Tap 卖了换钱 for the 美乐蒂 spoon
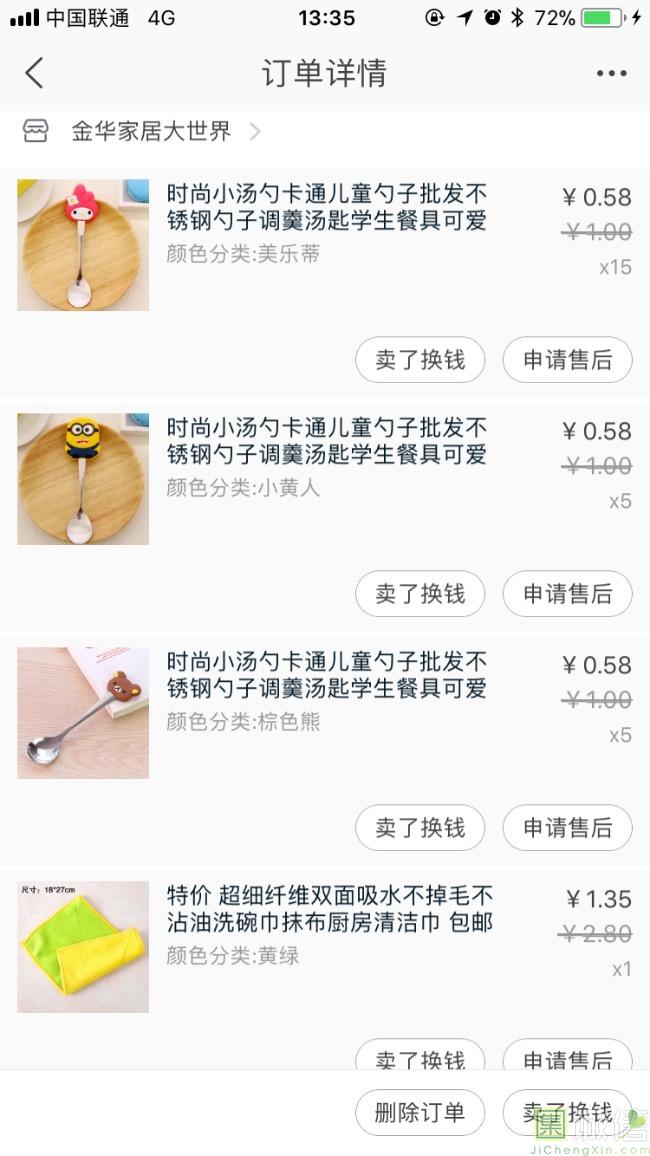Viewport: 650px width, 1156px height. (x=420, y=360)
